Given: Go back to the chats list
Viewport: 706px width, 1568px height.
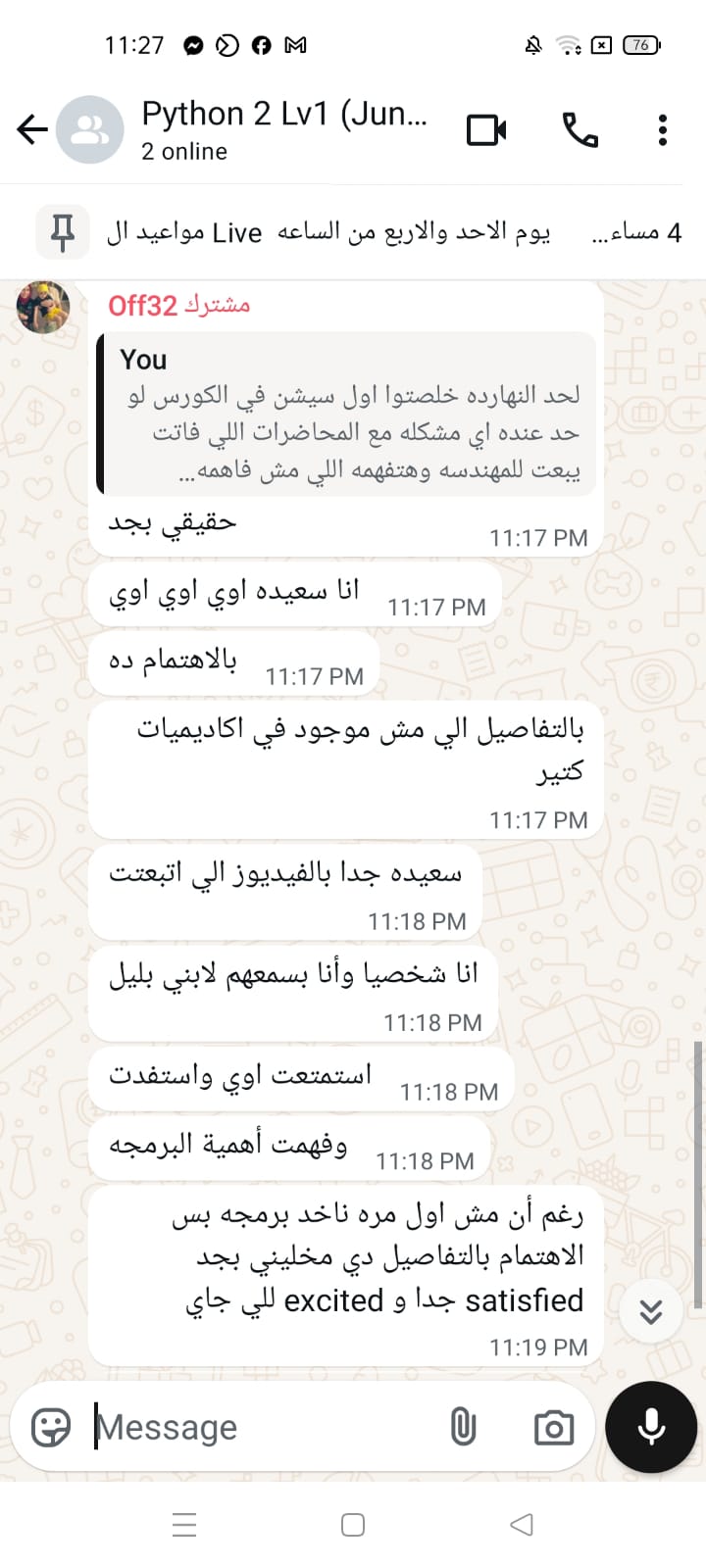Looking at the screenshot, I should pos(31,129).
